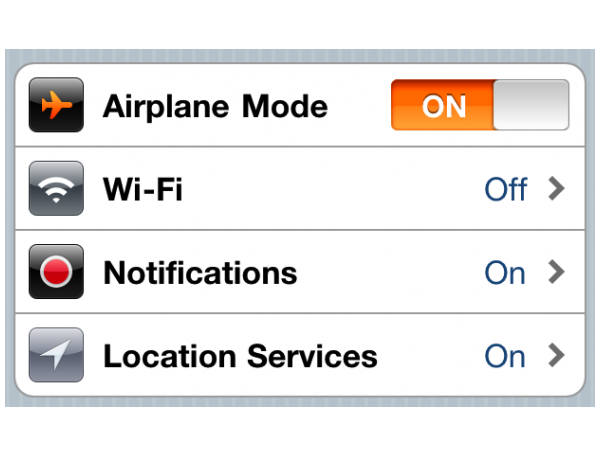
Task: Open Location Services settings
Action: coord(300,355)
